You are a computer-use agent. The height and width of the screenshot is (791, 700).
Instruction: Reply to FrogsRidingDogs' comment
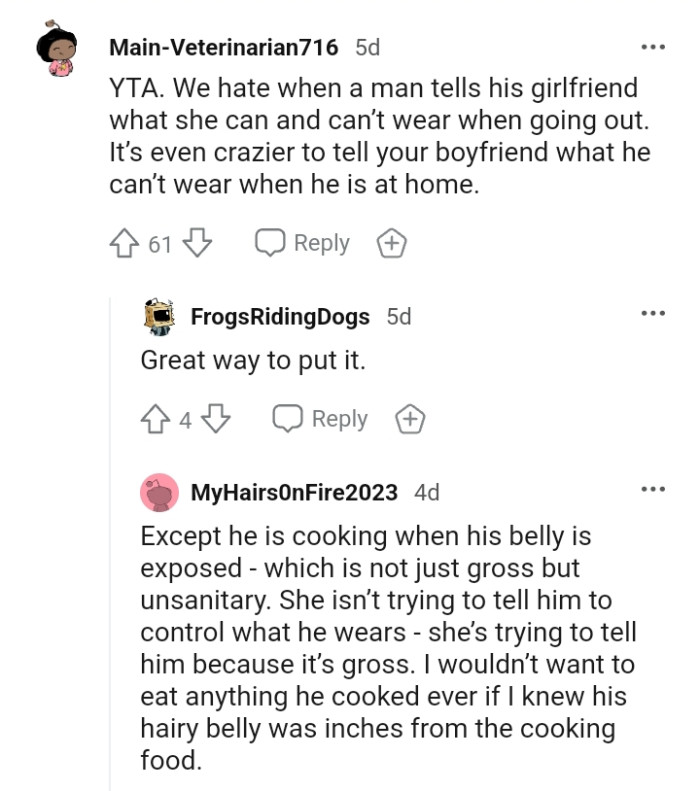click(320, 419)
